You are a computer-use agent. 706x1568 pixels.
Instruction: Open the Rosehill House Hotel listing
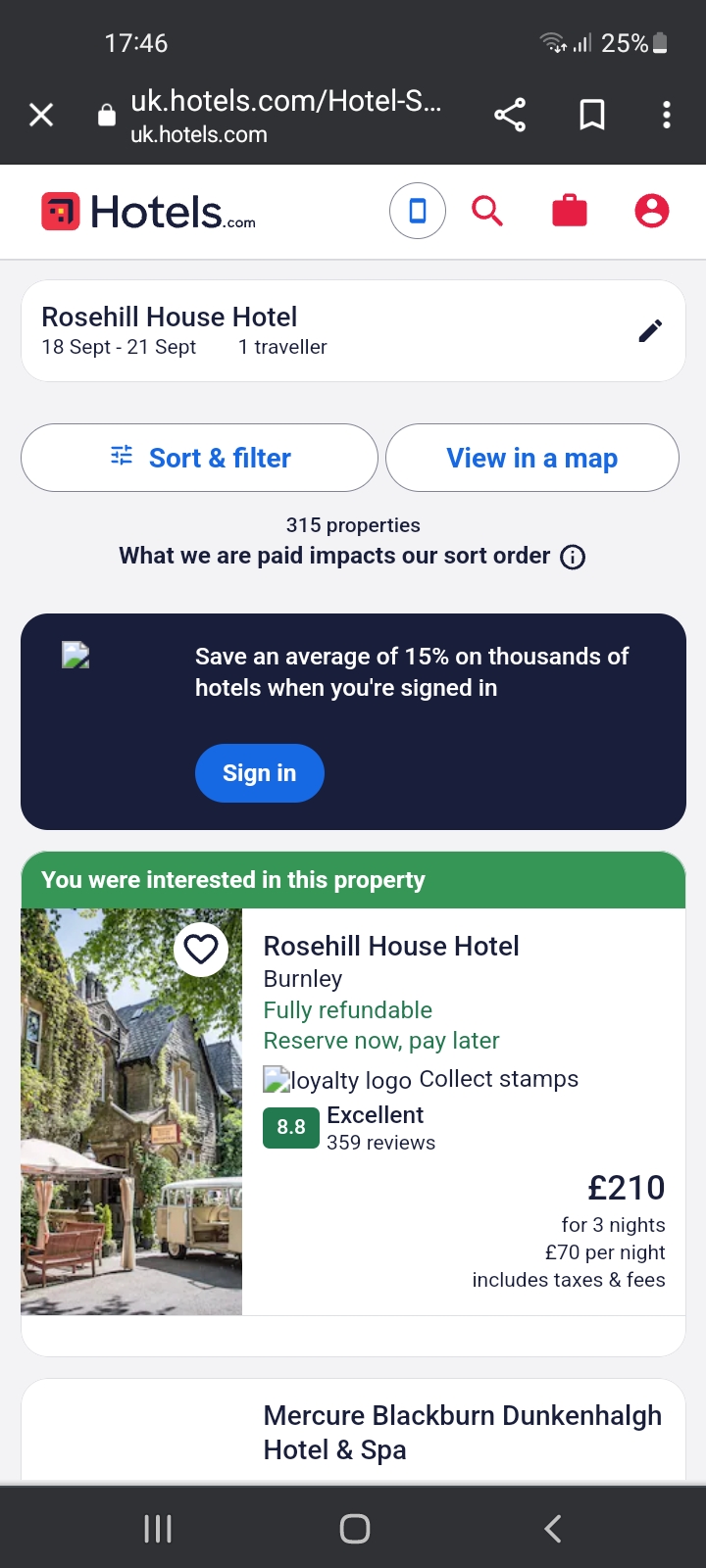pos(391,946)
